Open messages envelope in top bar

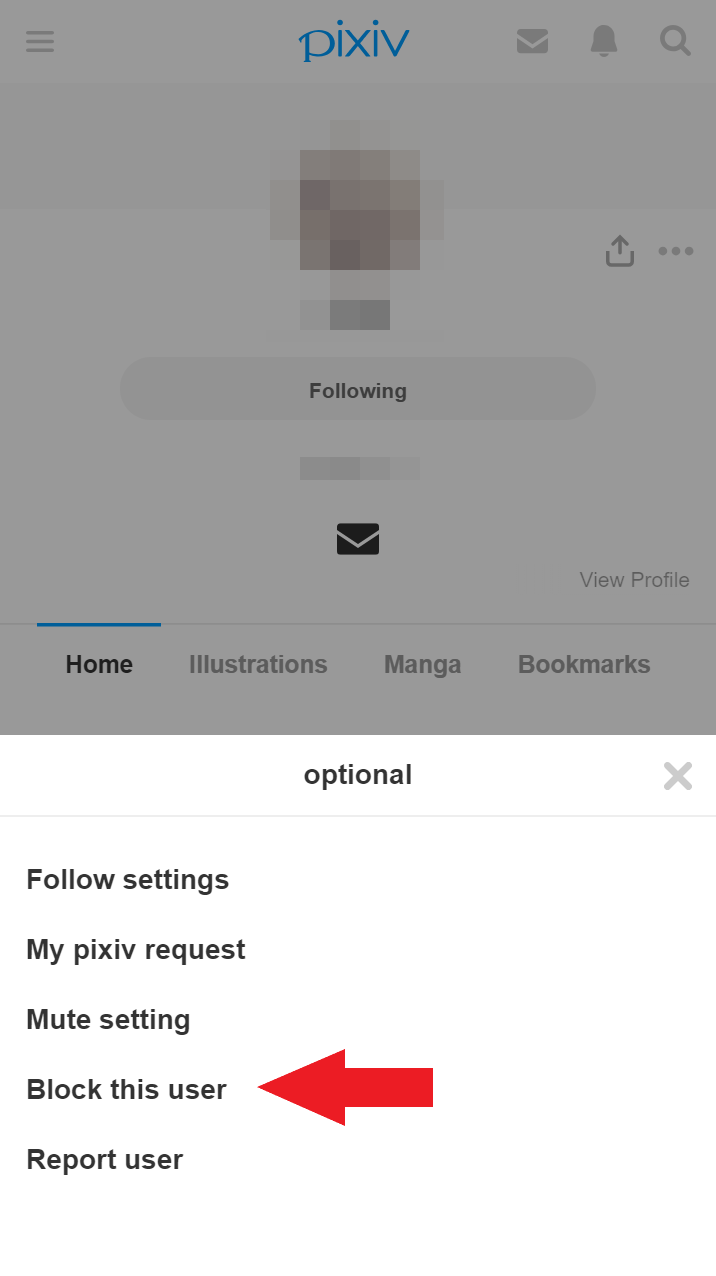[x=532, y=41]
